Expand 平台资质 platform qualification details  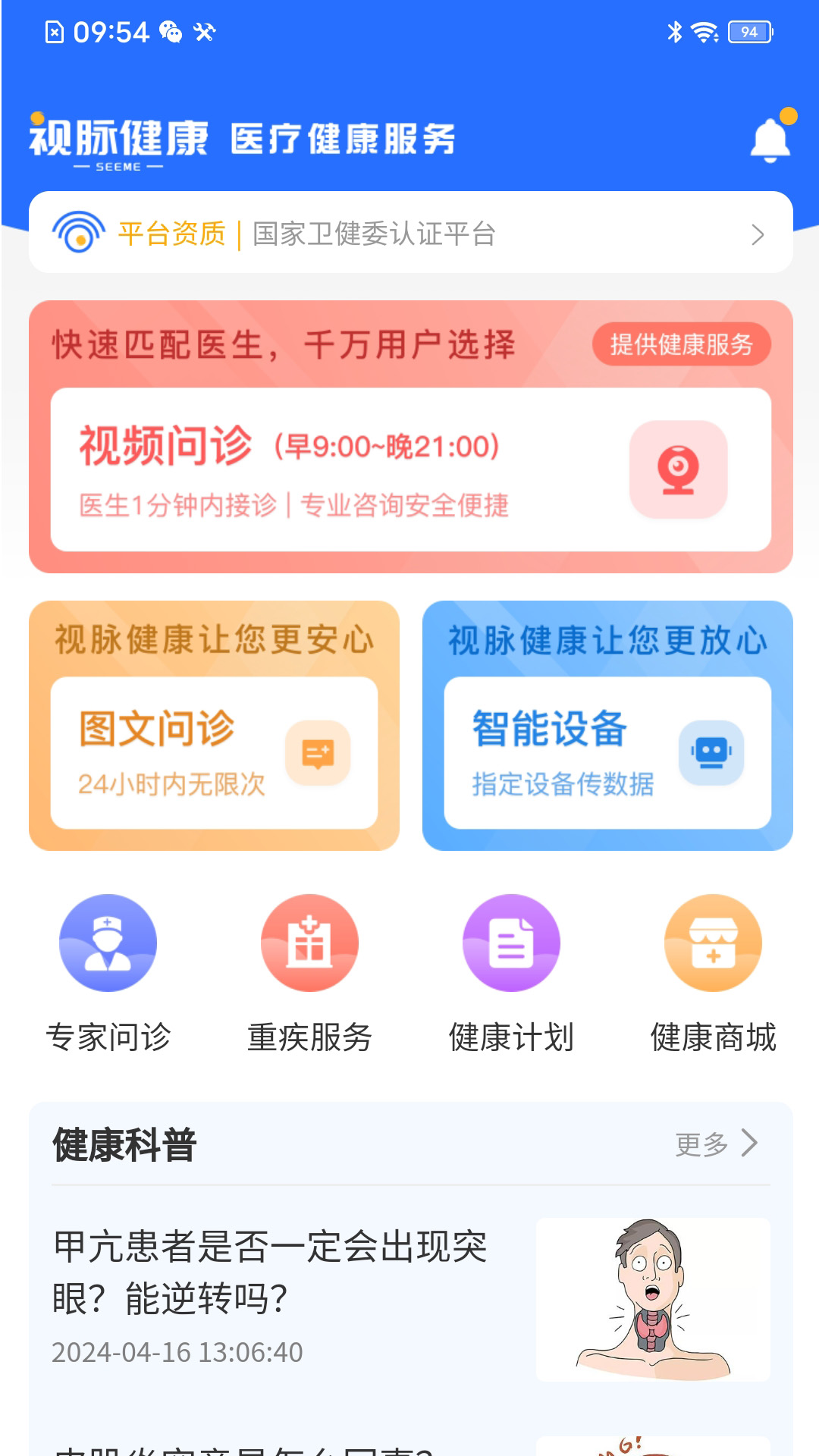pyautogui.click(x=171, y=234)
